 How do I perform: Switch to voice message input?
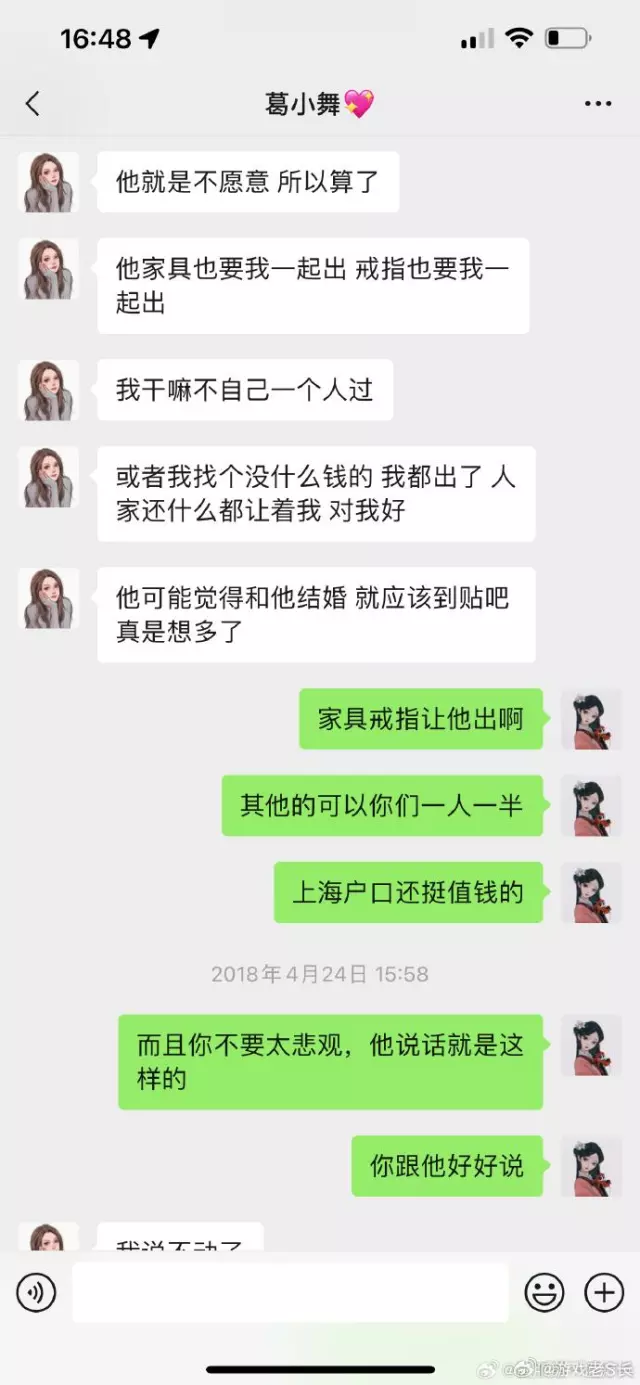pos(36,1293)
